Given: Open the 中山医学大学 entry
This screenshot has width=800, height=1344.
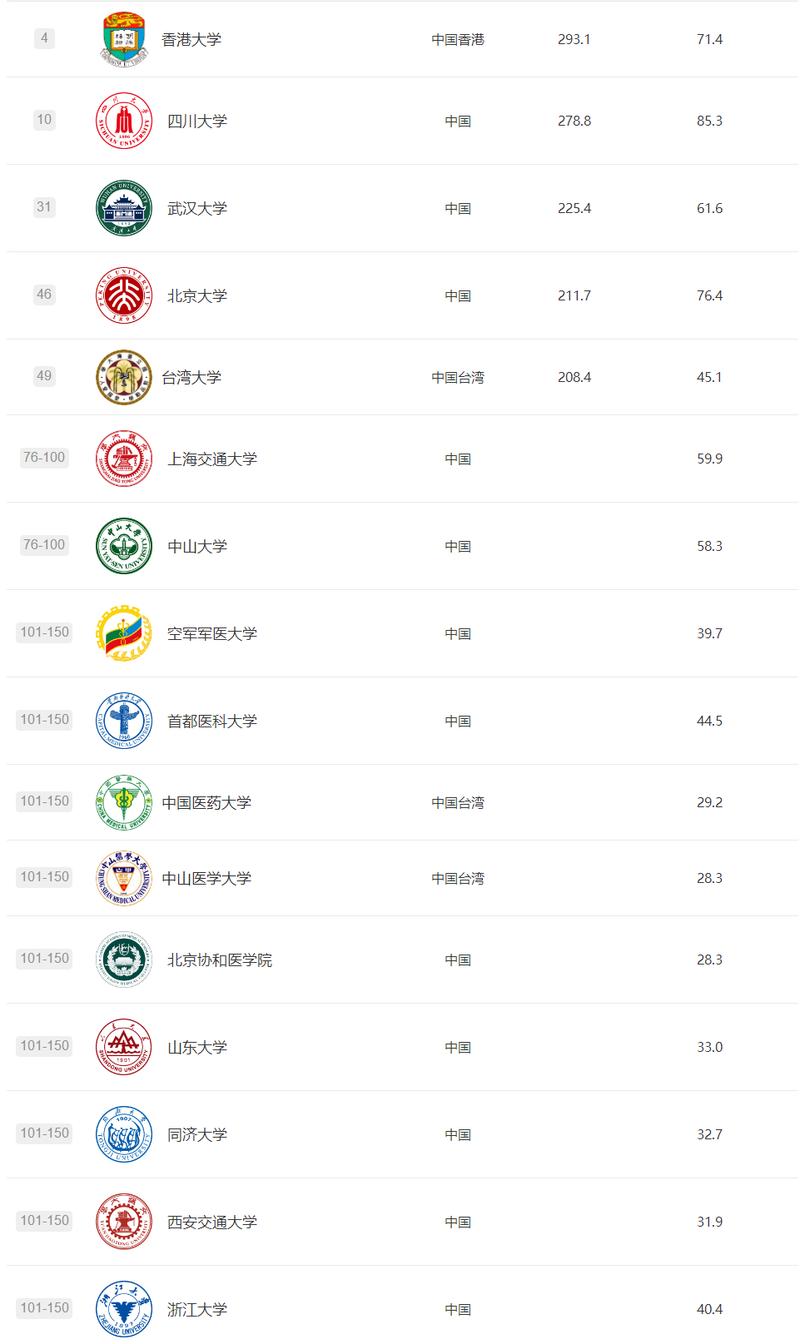Looking at the screenshot, I should pyautogui.click(x=206, y=878).
